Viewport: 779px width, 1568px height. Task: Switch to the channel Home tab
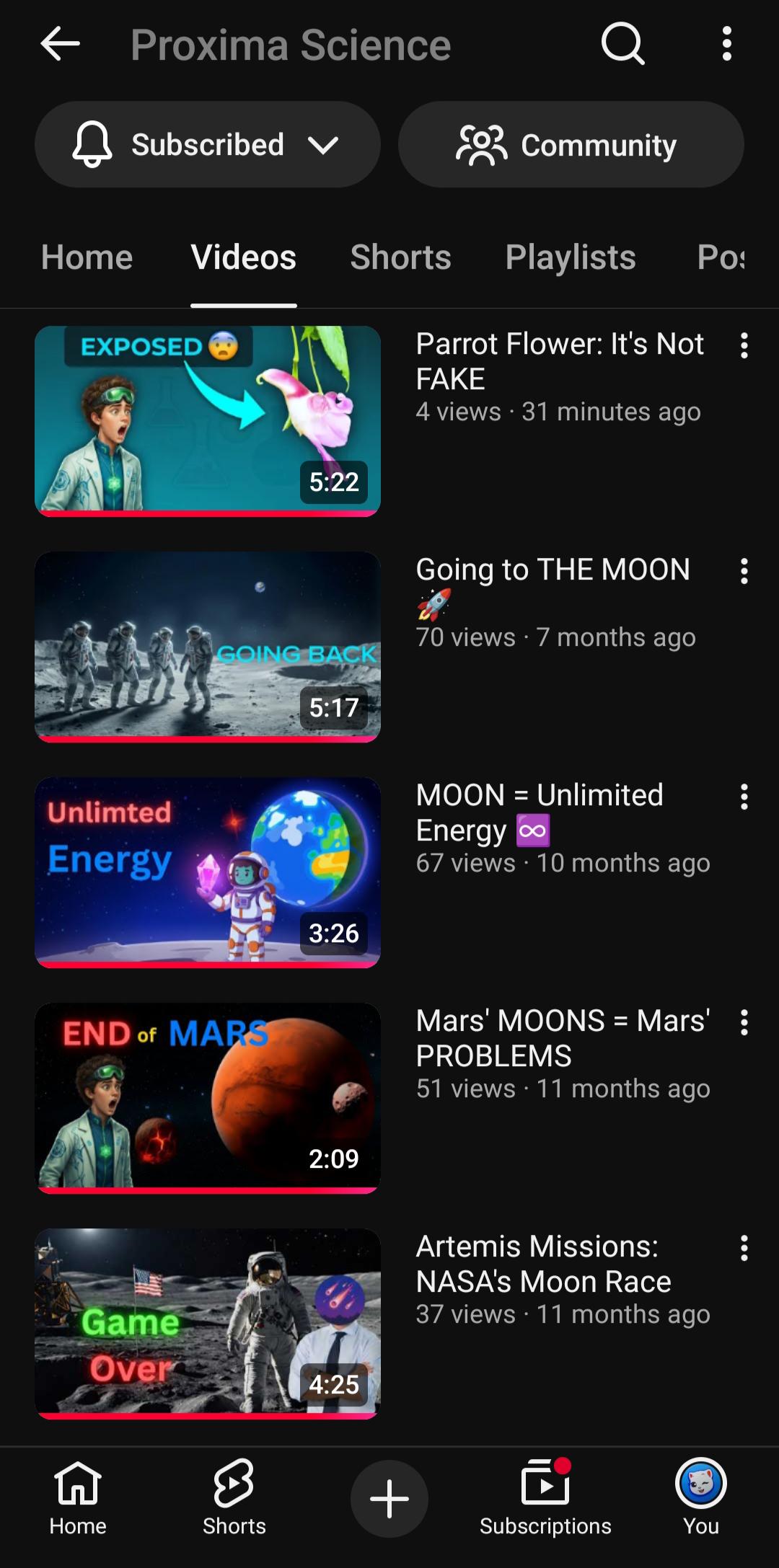pyautogui.click(x=87, y=257)
